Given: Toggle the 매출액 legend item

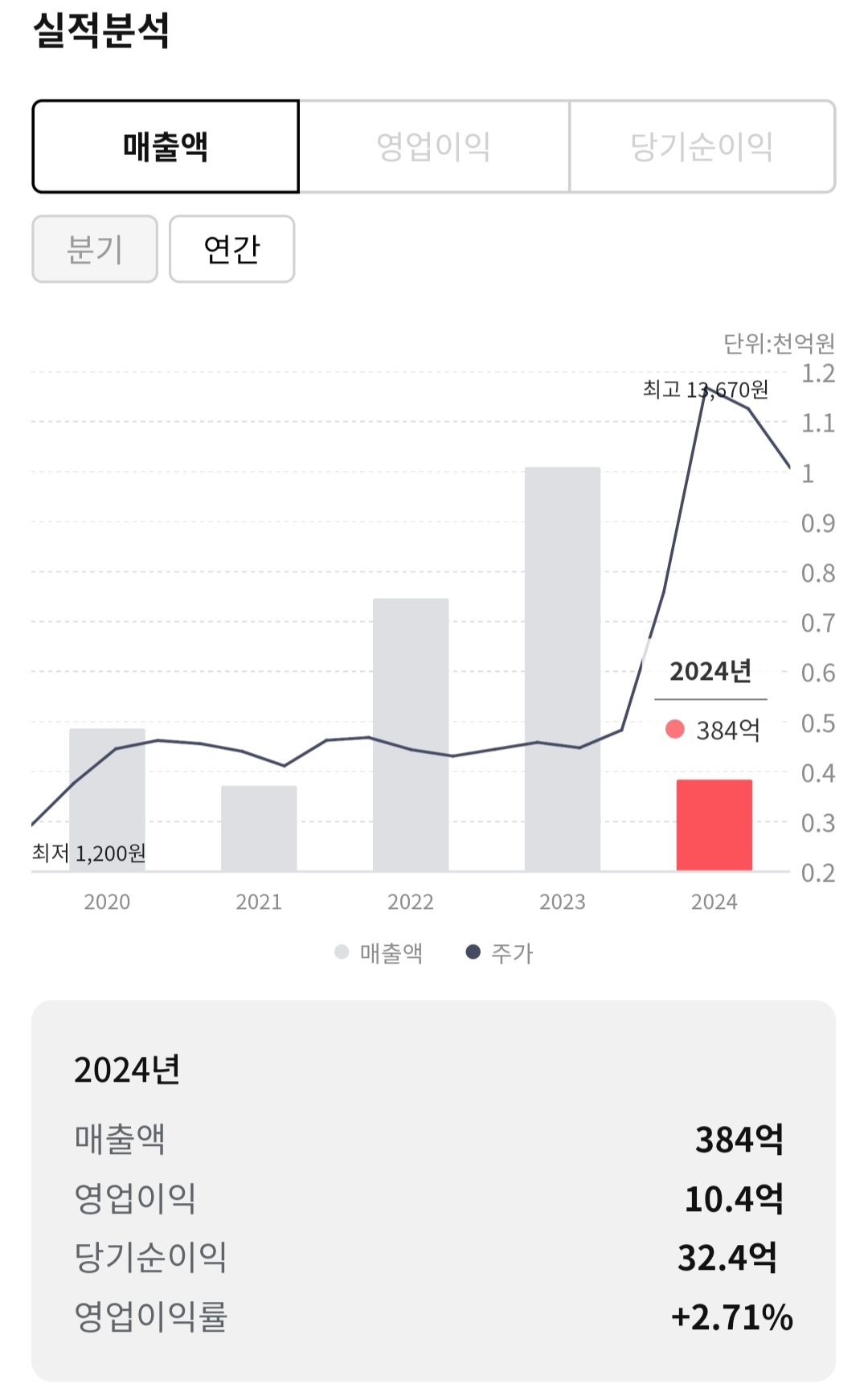Looking at the screenshot, I should click(379, 953).
